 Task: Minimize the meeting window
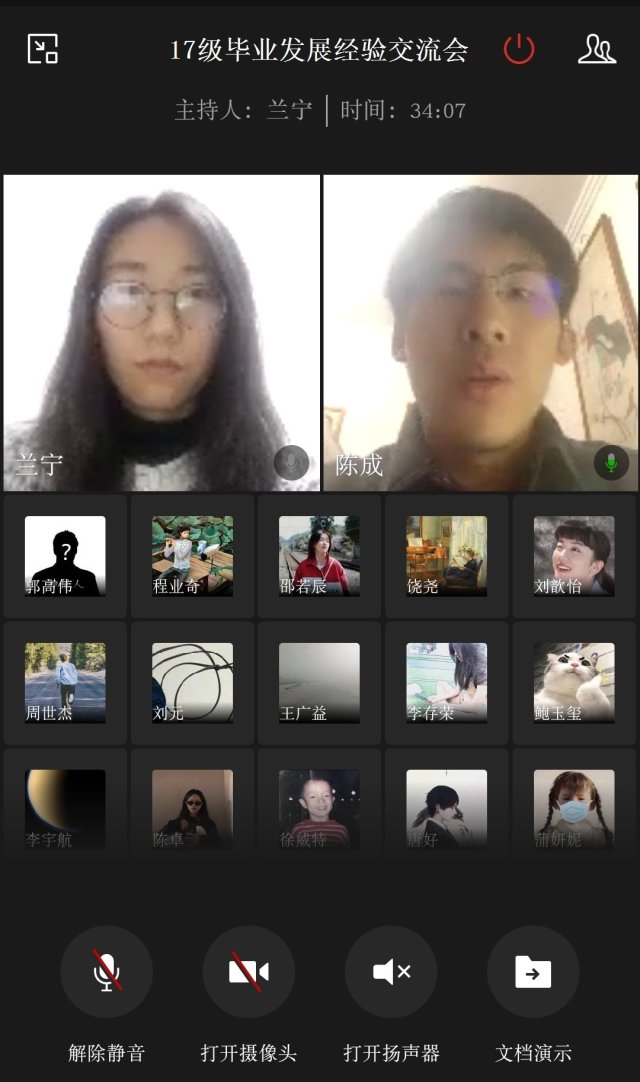coord(43,49)
